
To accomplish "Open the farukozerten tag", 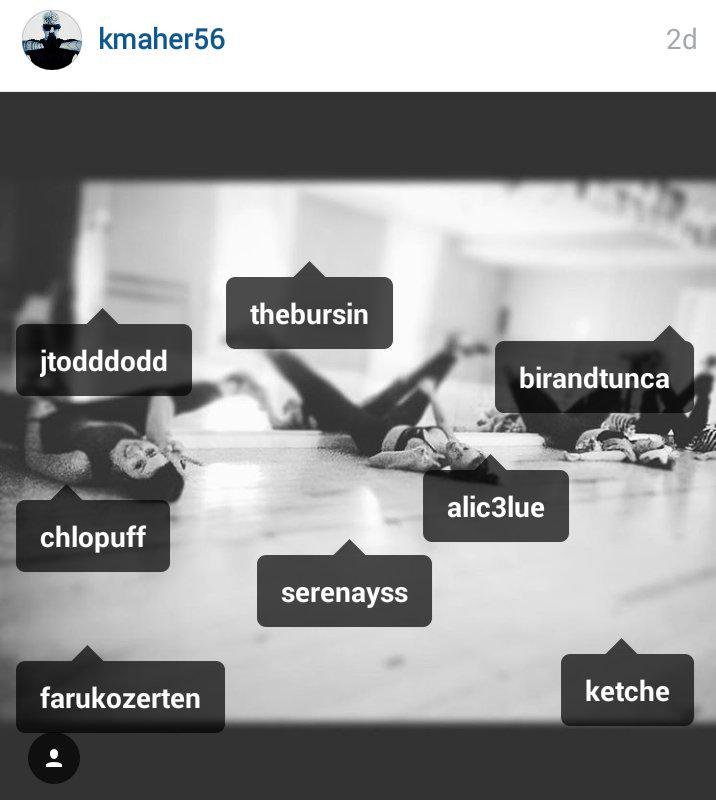I will tap(120, 697).
